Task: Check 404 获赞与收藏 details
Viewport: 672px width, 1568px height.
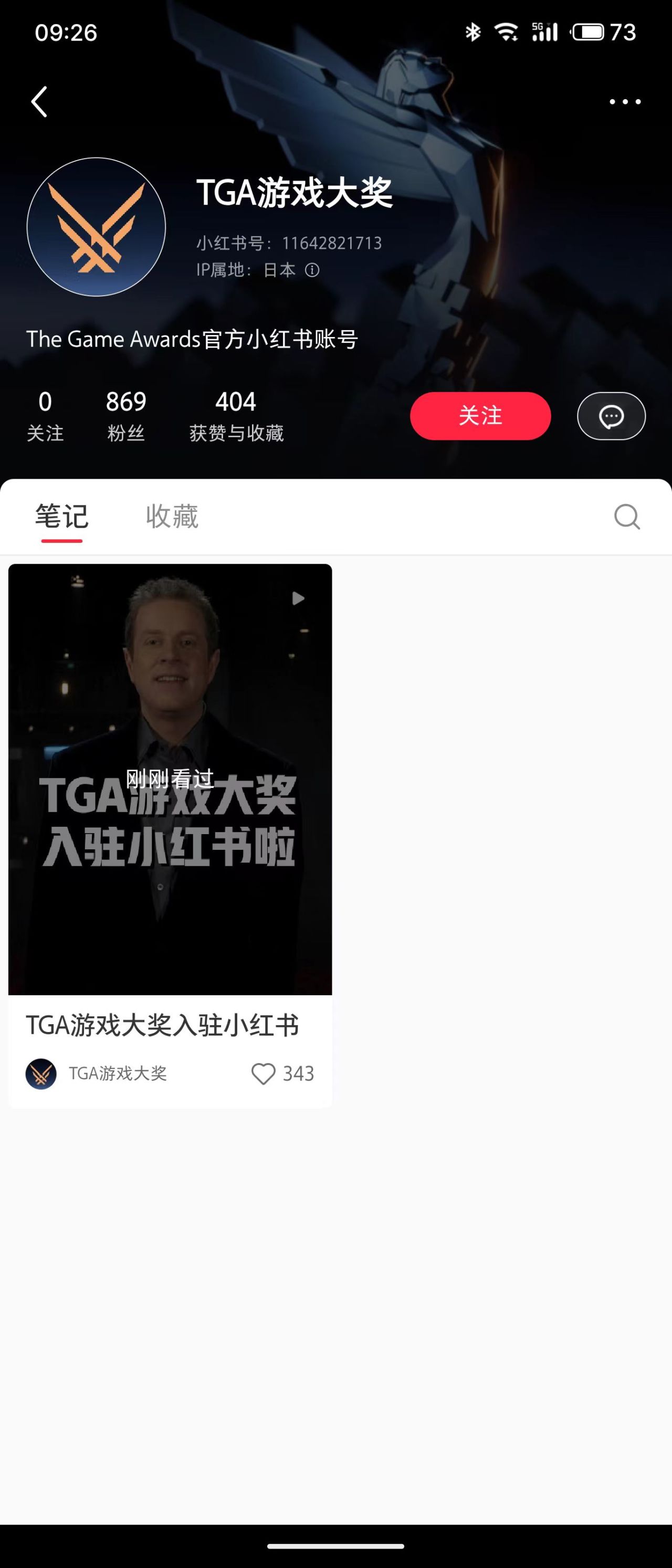Action: pyautogui.click(x=236, y=416)
